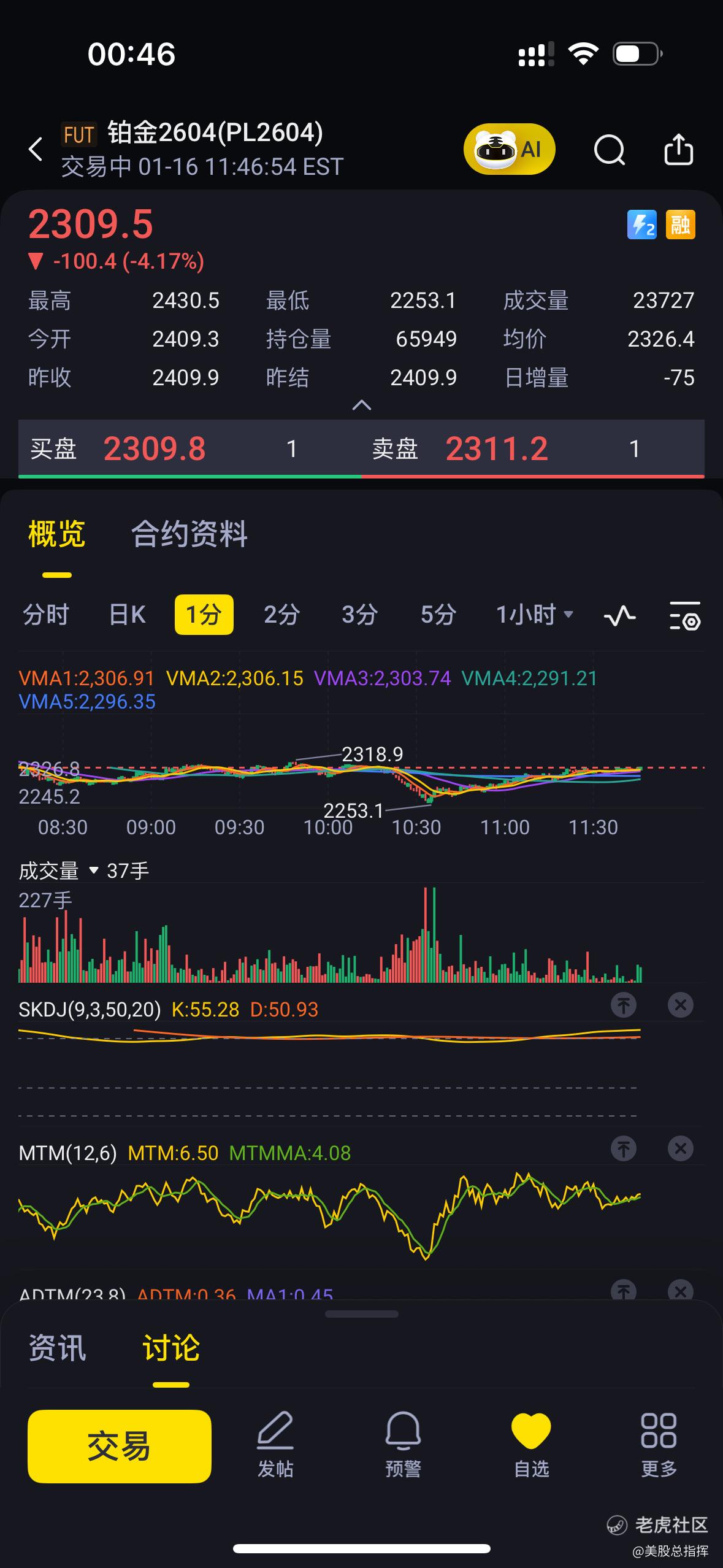Select the 3分 chart interval
Screen dimensions: 723x1568
click(x=359, y=614)
